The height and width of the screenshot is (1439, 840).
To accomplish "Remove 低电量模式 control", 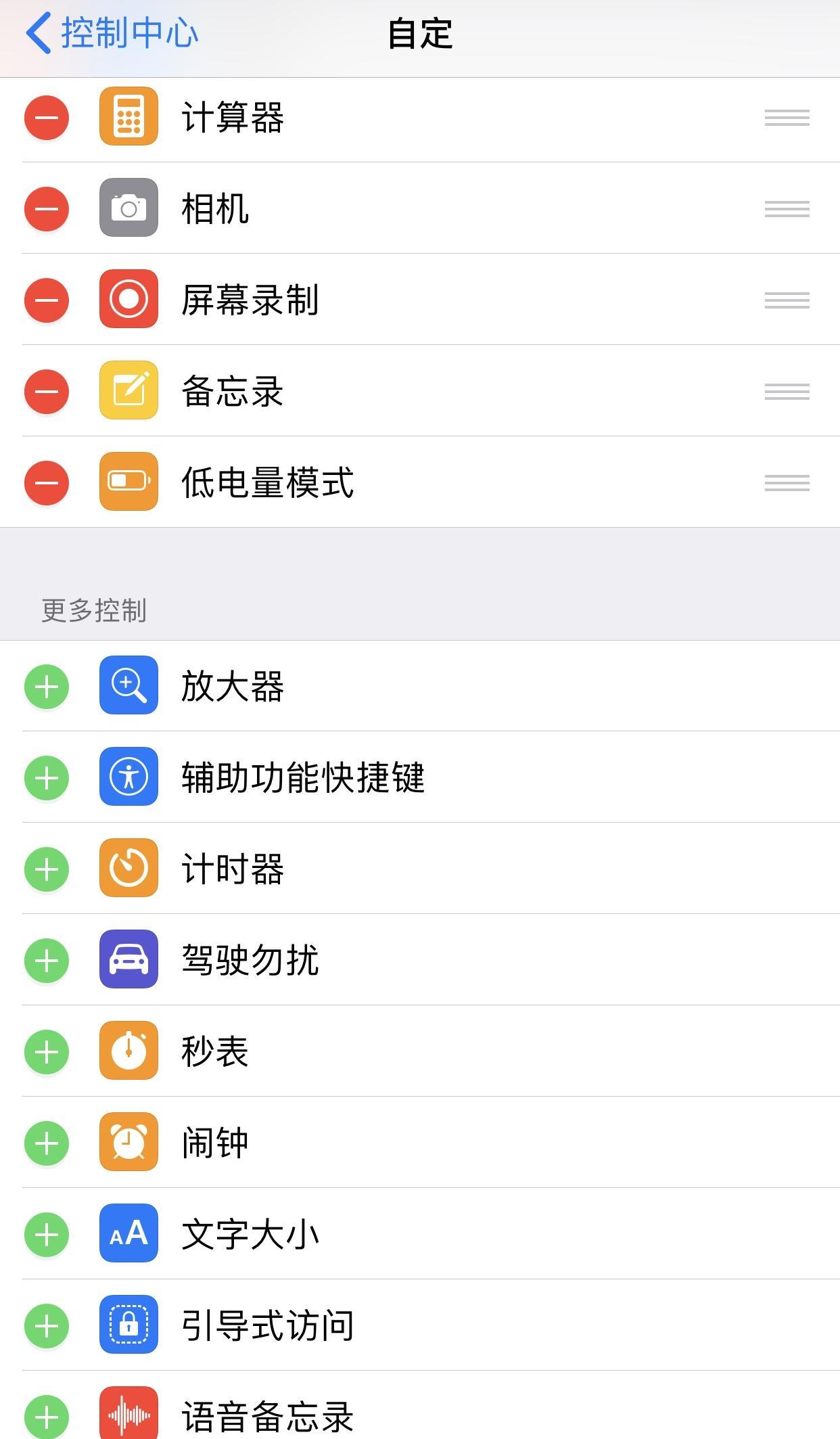I will tap(47, 483).
